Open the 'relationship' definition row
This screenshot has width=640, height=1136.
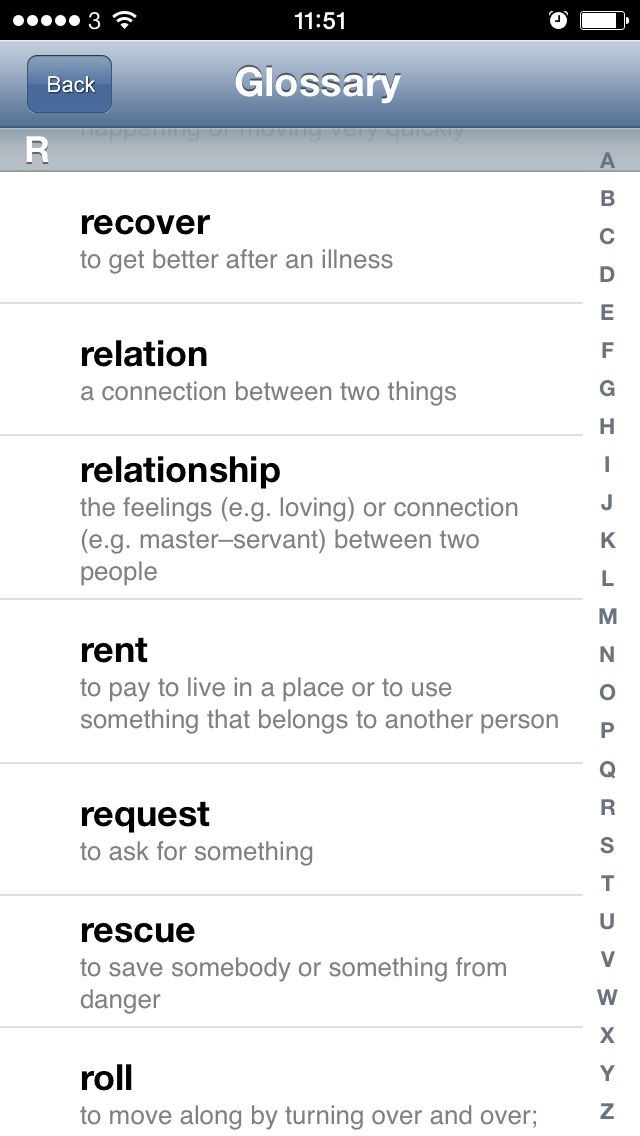click(291, 517)
